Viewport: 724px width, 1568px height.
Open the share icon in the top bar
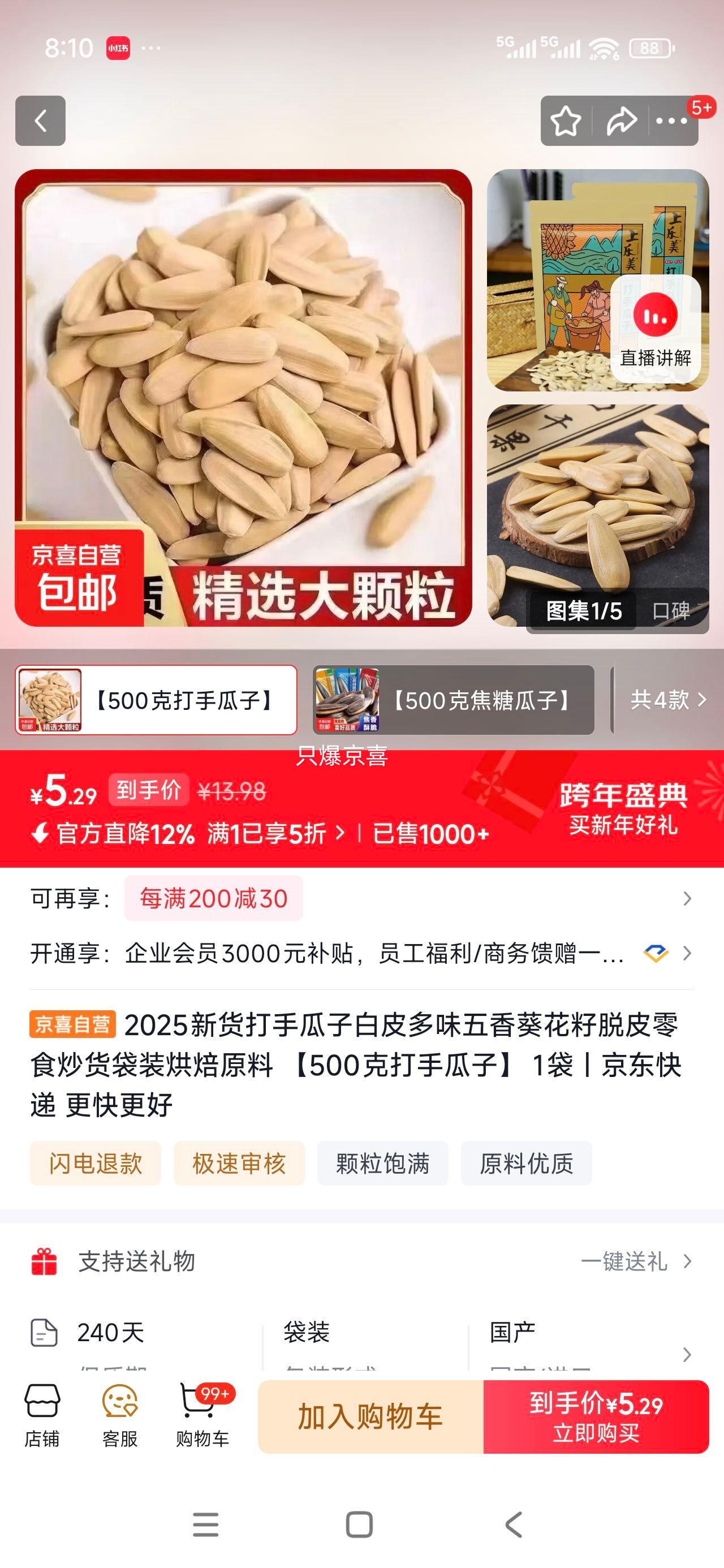[622, 120]
